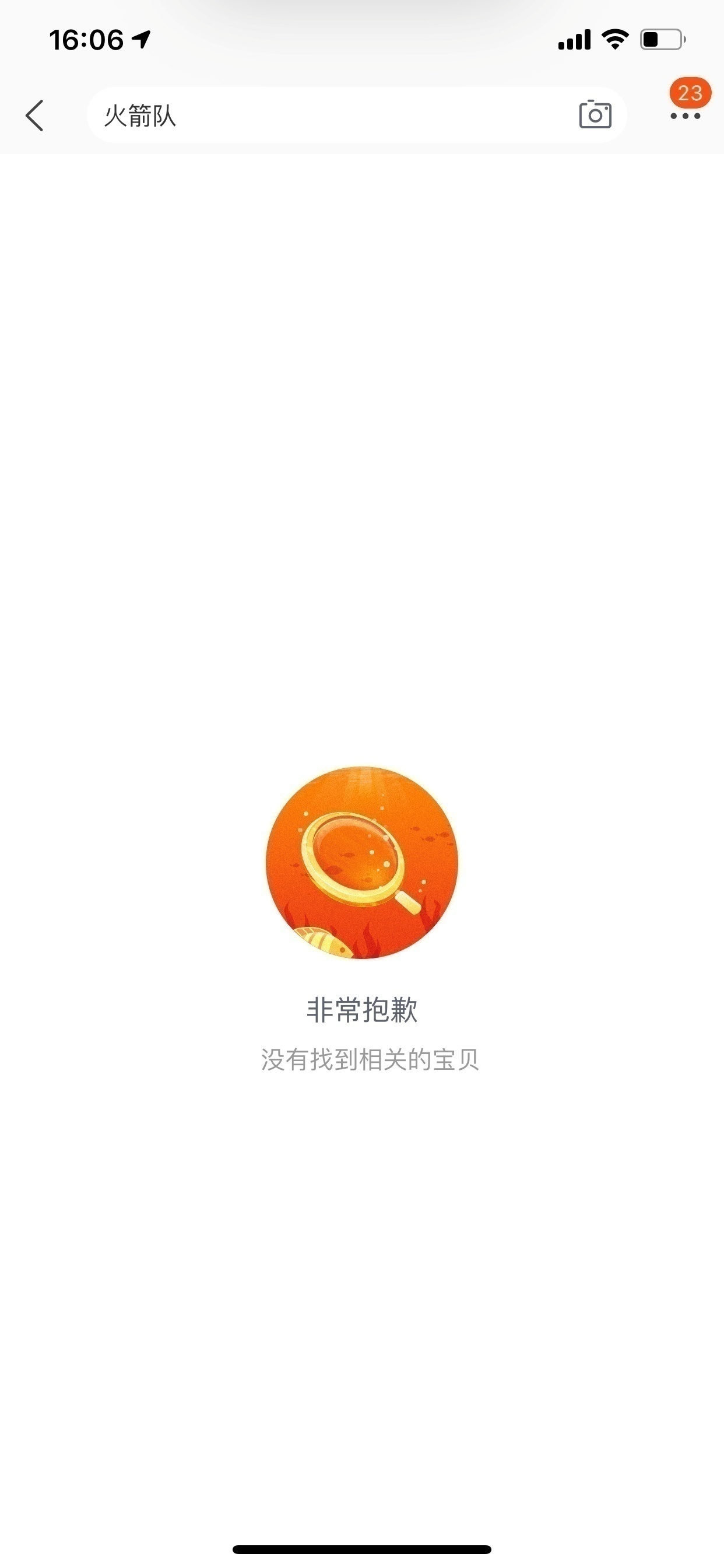The height and width of the screenshot is (1568, 724).
Task: Go back using the arrow icon
Action: pyautogui.click(x=34, y=116)
